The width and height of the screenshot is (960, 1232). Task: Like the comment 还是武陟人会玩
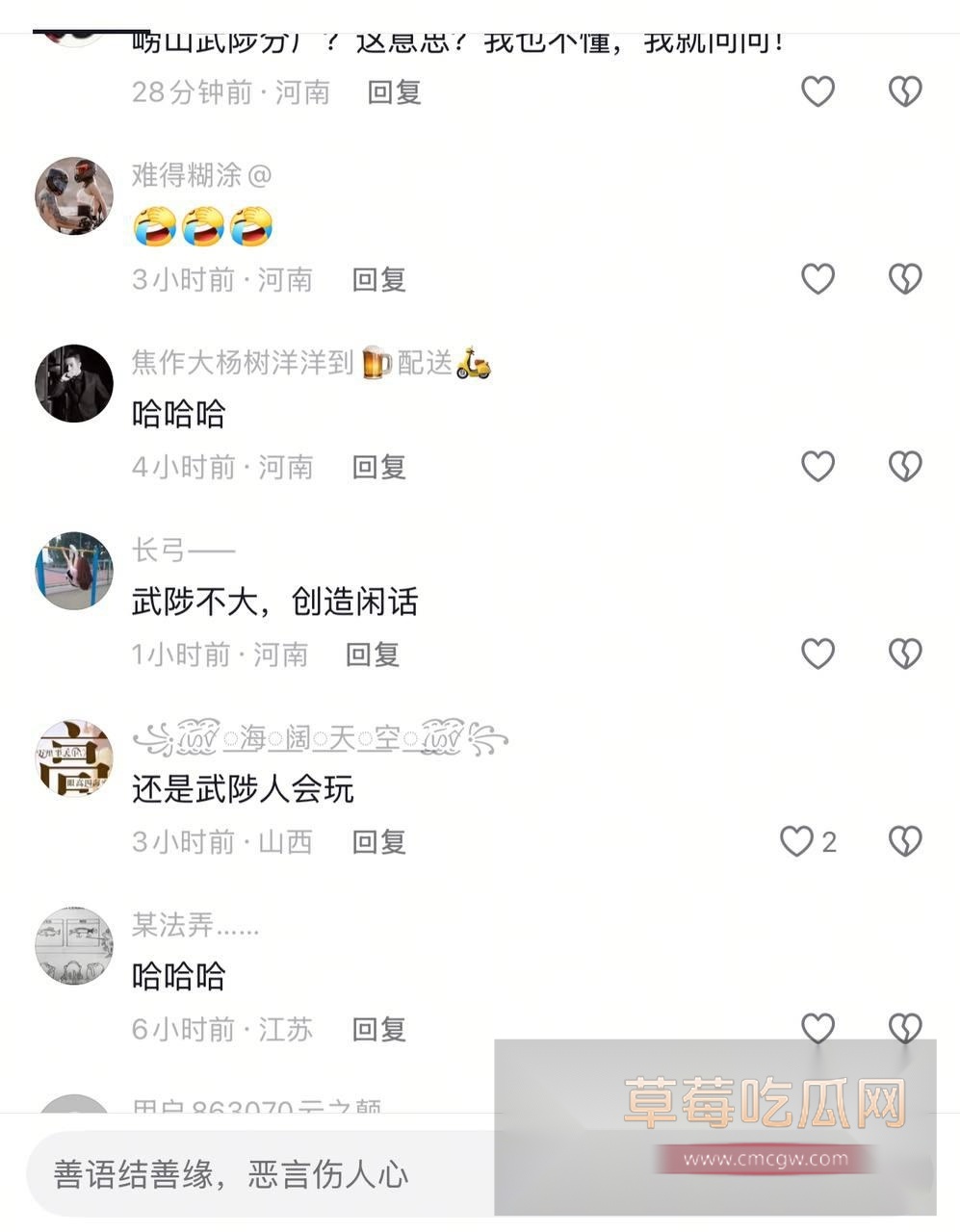pos(797,842)
